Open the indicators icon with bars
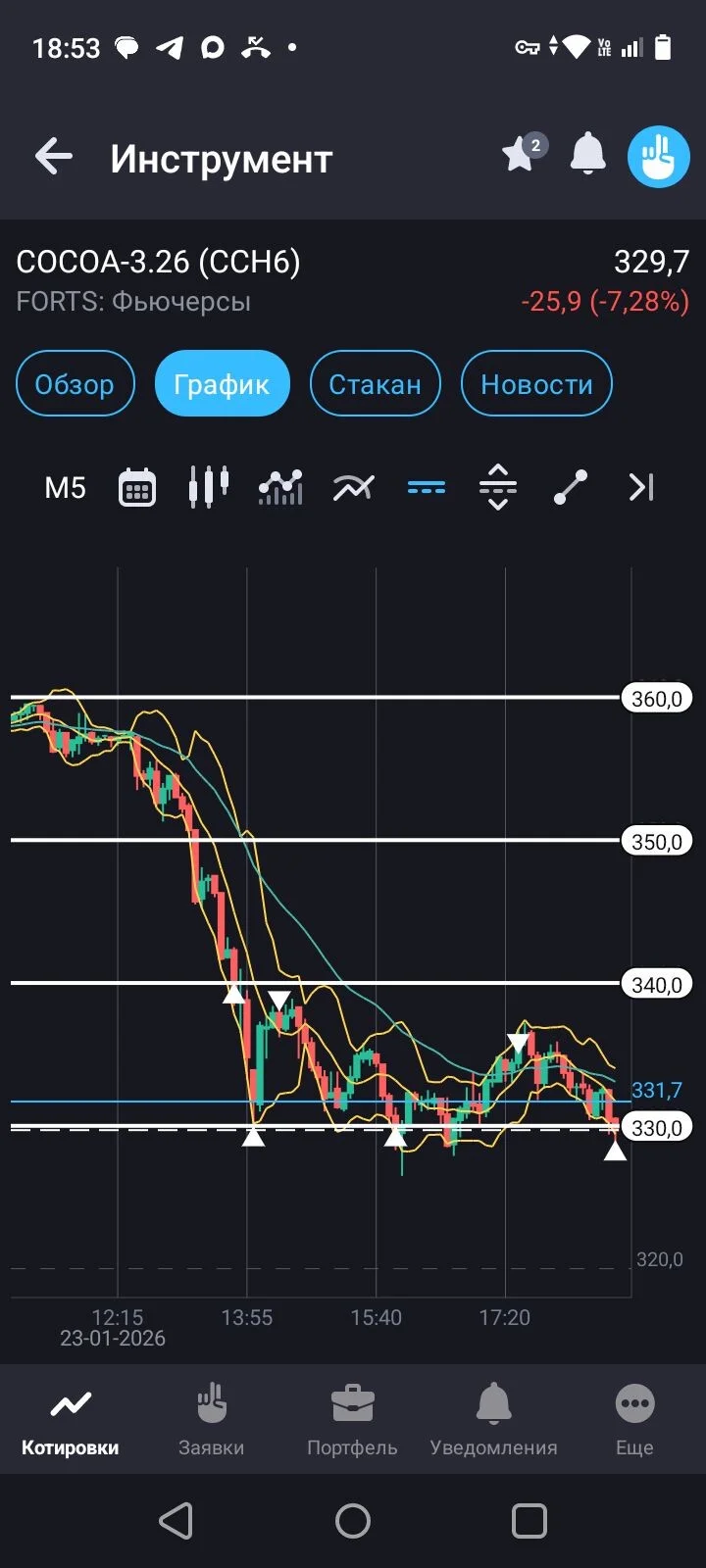Screen dimensions: 706x1568 click(x=280, y=487)
